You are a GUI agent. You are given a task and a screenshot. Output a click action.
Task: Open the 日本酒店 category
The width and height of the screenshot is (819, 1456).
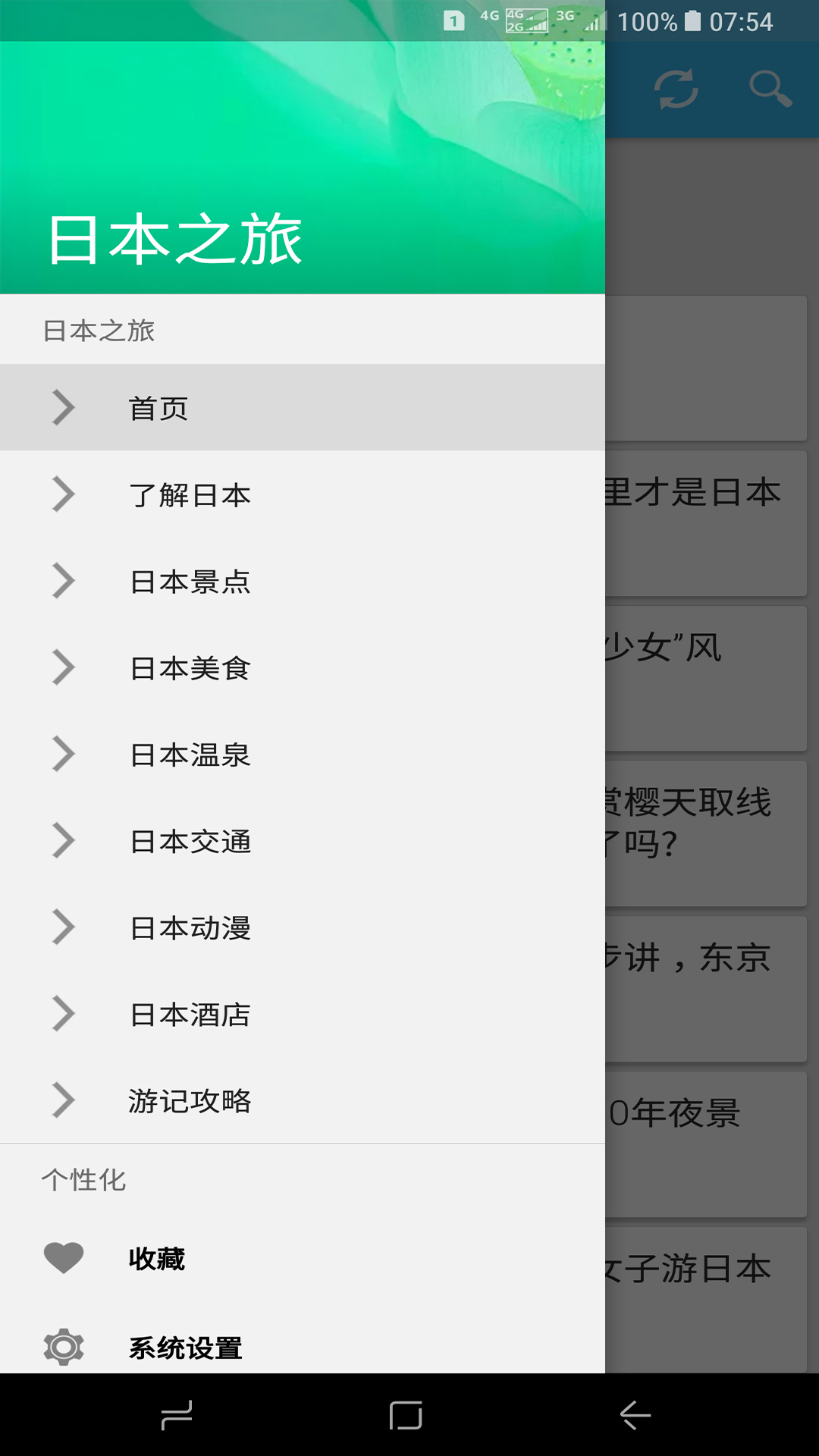coord(302,1013)
